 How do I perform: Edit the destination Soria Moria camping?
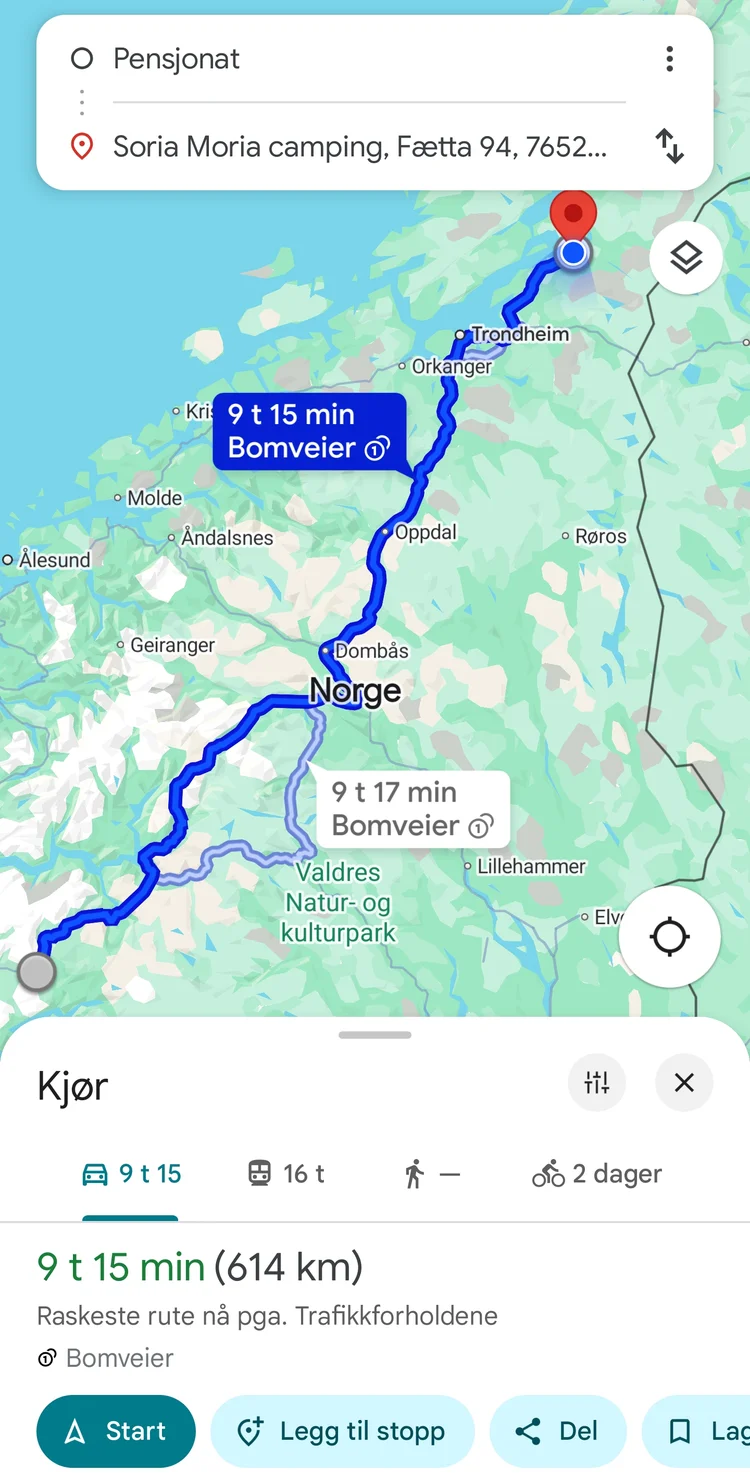click(x=360, y=147)
